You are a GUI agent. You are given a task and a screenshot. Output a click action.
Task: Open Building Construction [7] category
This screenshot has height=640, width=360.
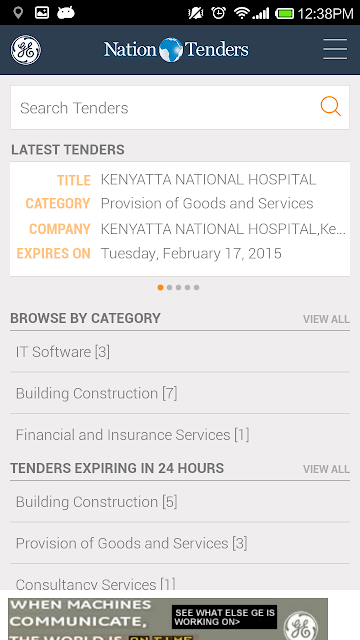[x=180, y=393]
